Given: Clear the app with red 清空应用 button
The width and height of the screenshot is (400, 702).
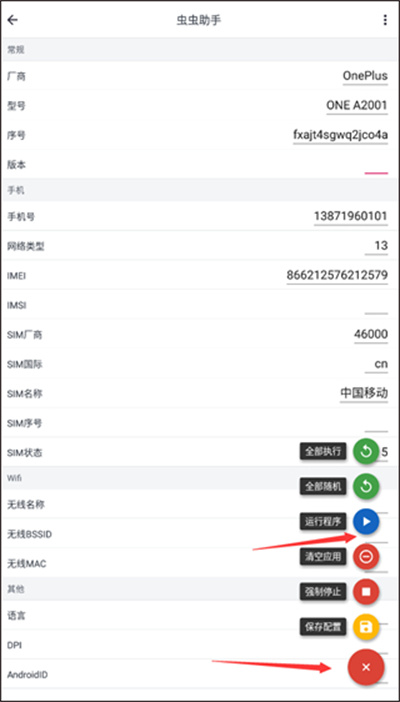Looking at the screenshot, I should 366,557.
